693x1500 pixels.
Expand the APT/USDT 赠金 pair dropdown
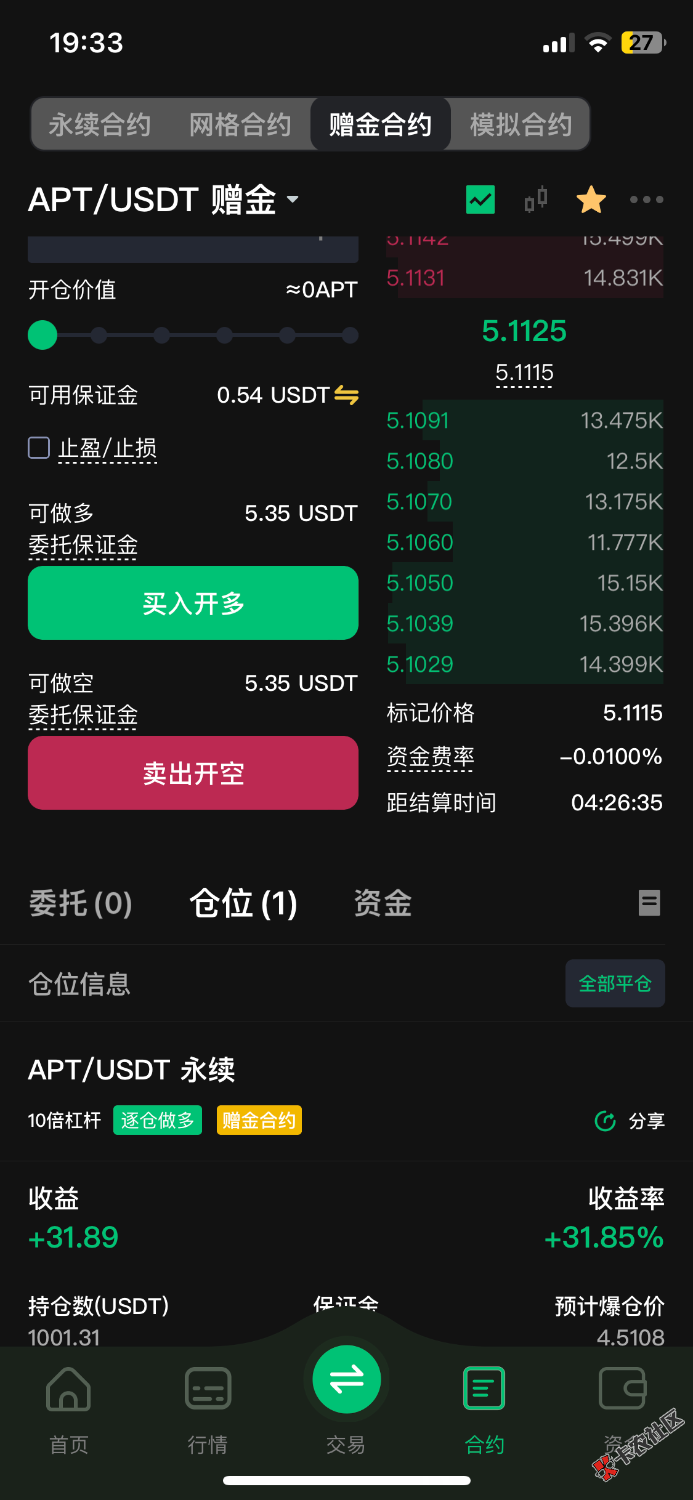(292, 200)
